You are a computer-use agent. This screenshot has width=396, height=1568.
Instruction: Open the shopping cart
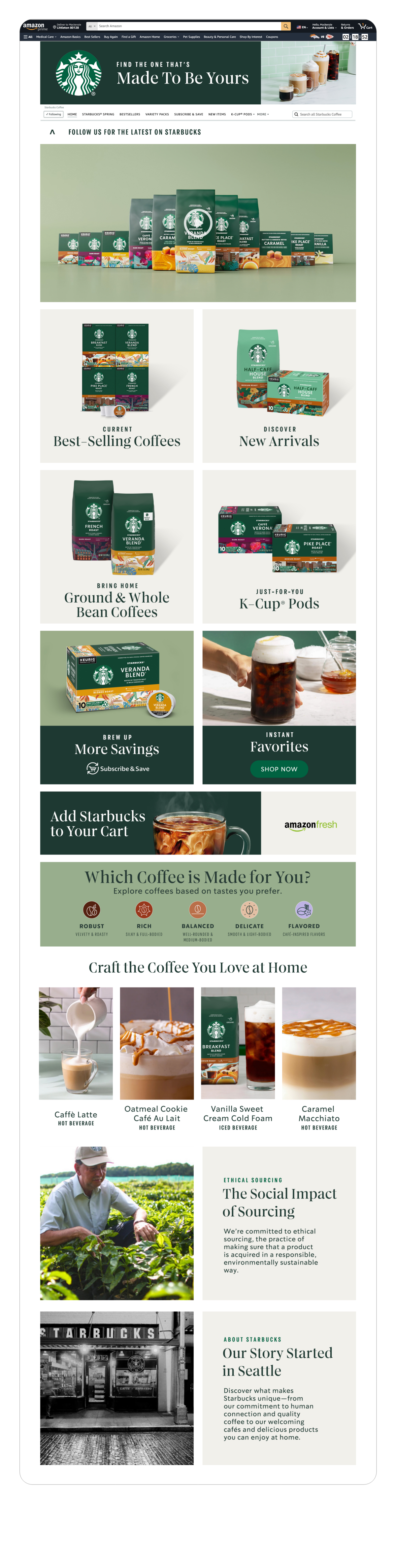click(366, 26)
